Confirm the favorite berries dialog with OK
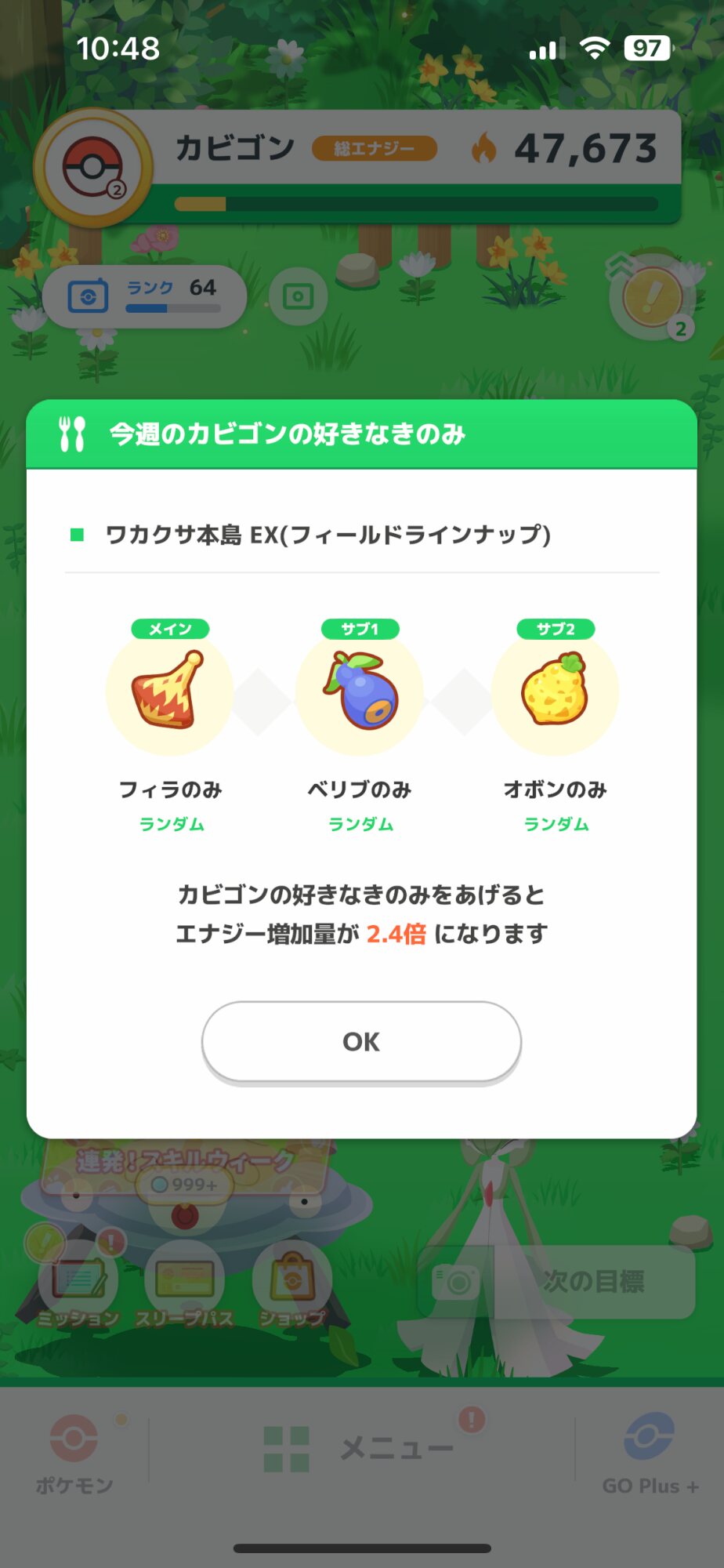The height and width of the screenshot is (1568, 724). click(x=361, y=1041)
